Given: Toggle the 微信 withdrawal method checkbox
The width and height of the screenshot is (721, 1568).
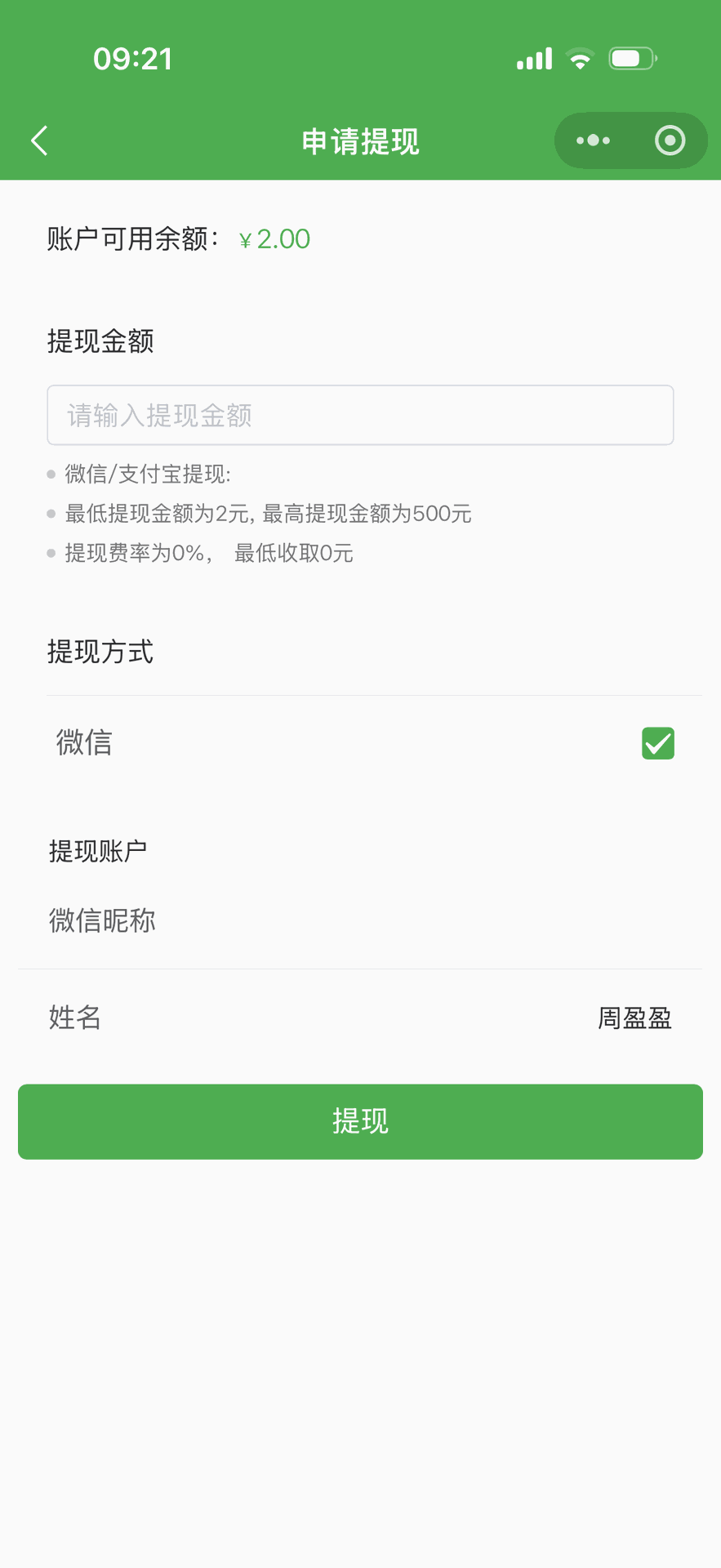Looking at the screenshot, I should [x=658, y=743].
